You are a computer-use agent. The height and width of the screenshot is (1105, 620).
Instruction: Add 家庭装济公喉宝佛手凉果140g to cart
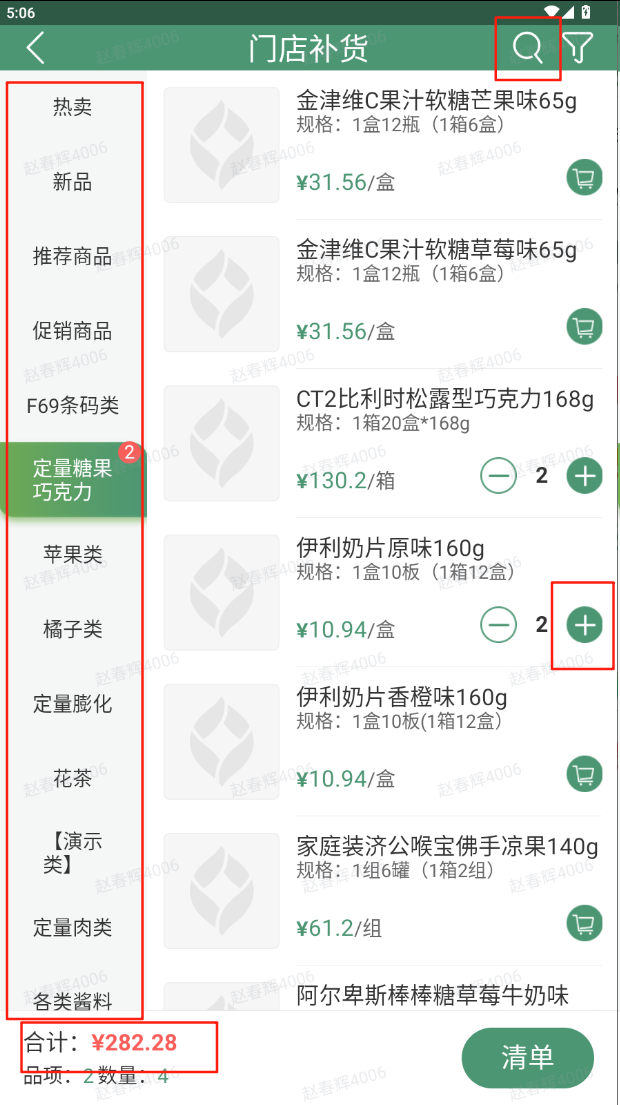click(x=585, y=923)
